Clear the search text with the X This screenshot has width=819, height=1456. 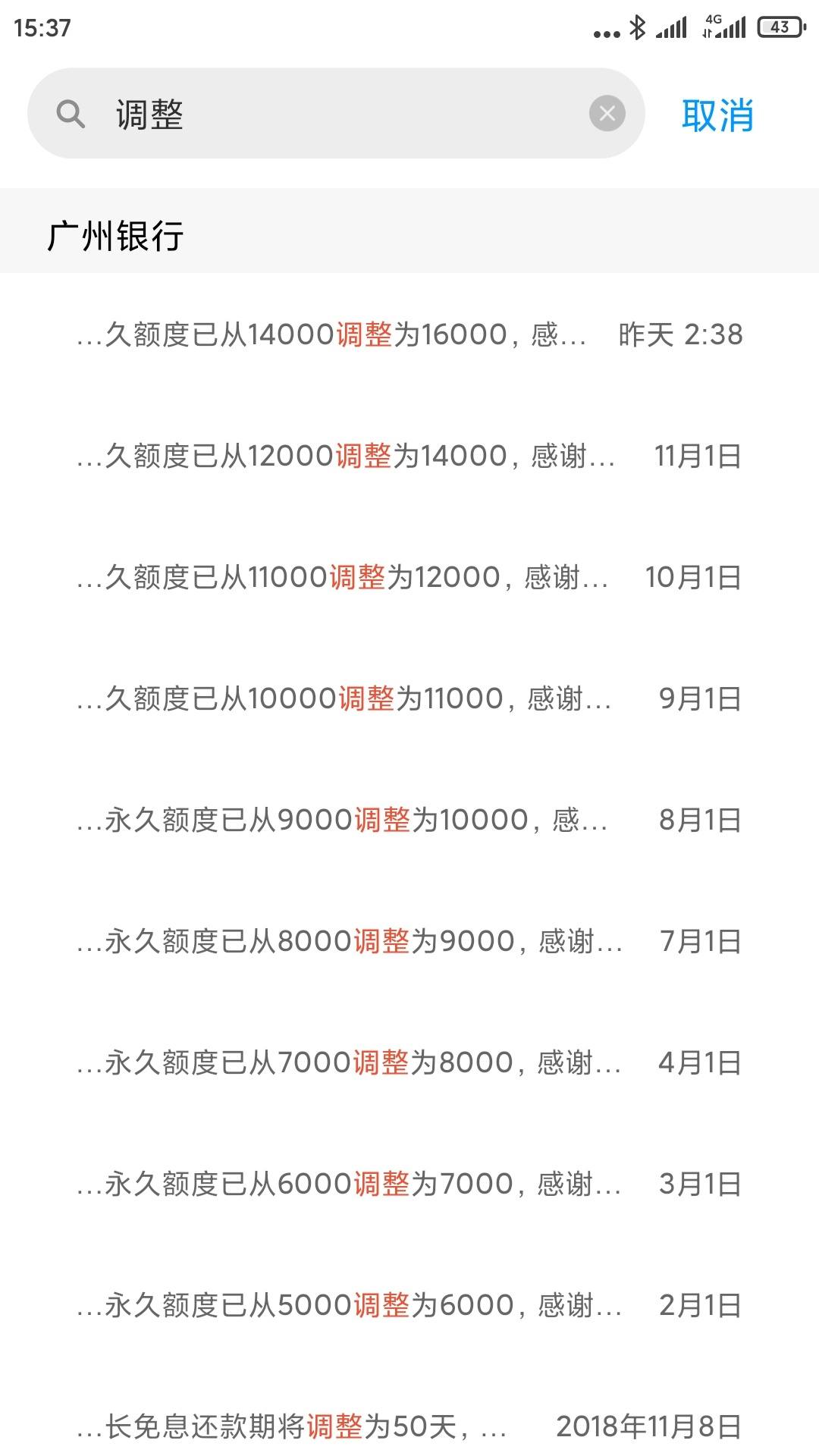[x=607, y=114]
